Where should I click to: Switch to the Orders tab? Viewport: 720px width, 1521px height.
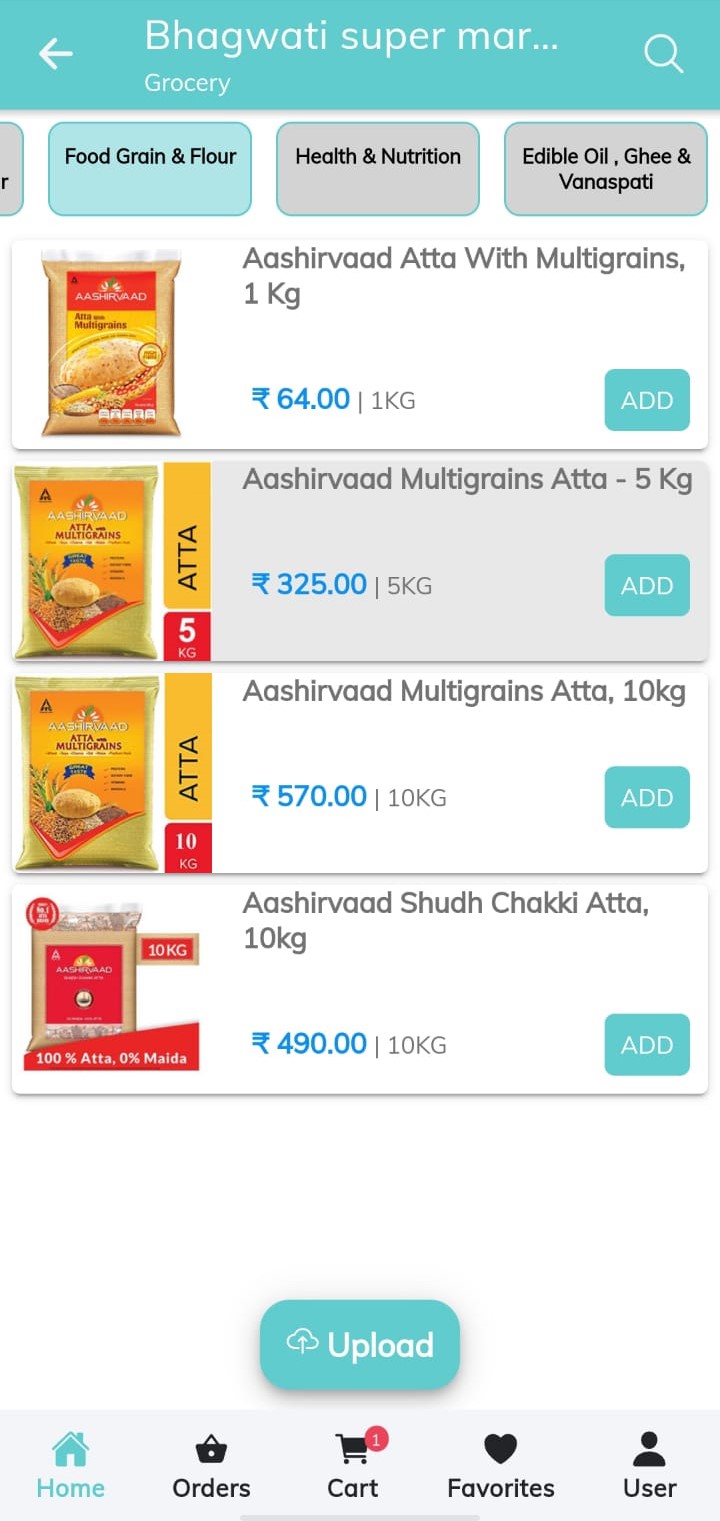pyautogui.click(x=211, y=1465)
